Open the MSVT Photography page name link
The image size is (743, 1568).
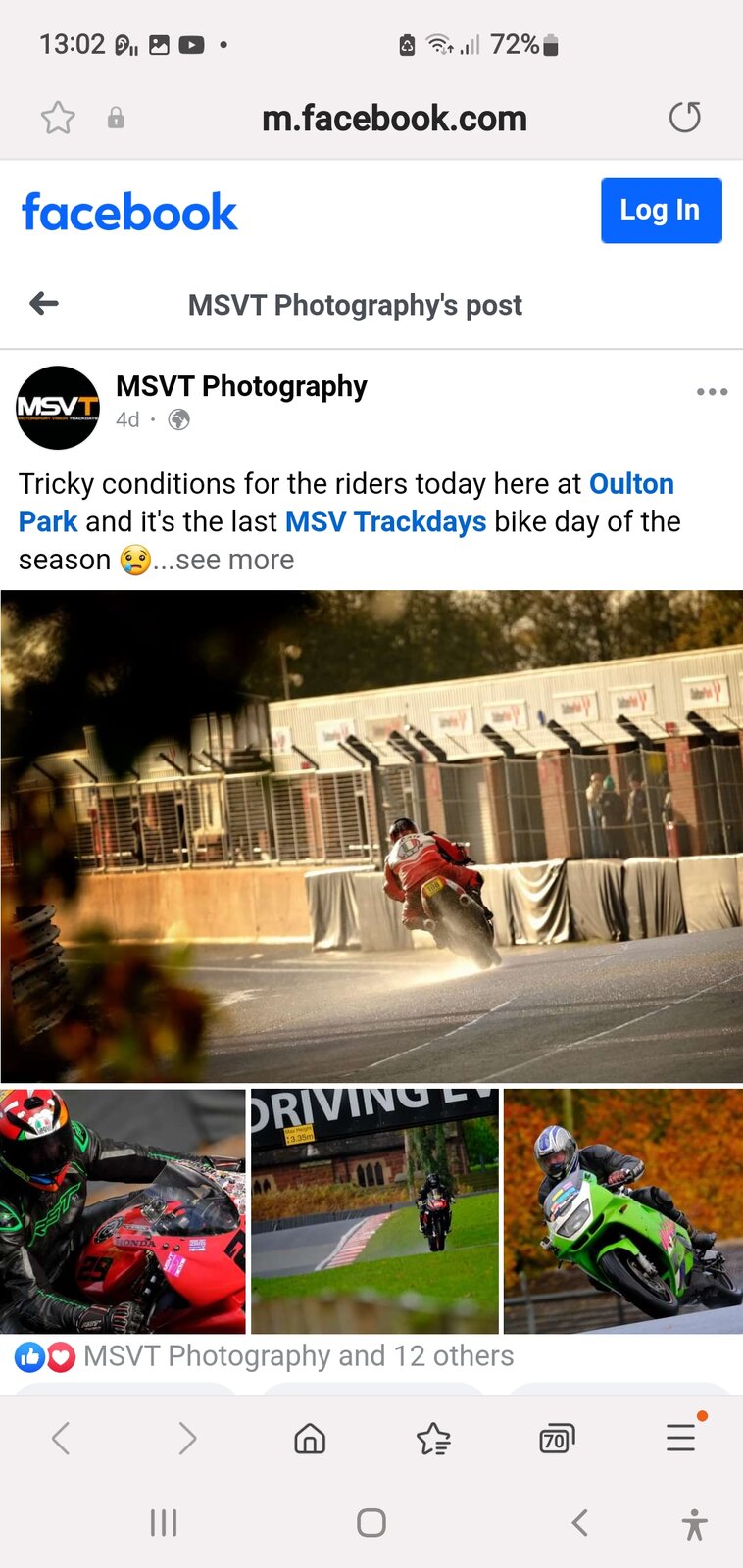[x=241, y=386]
